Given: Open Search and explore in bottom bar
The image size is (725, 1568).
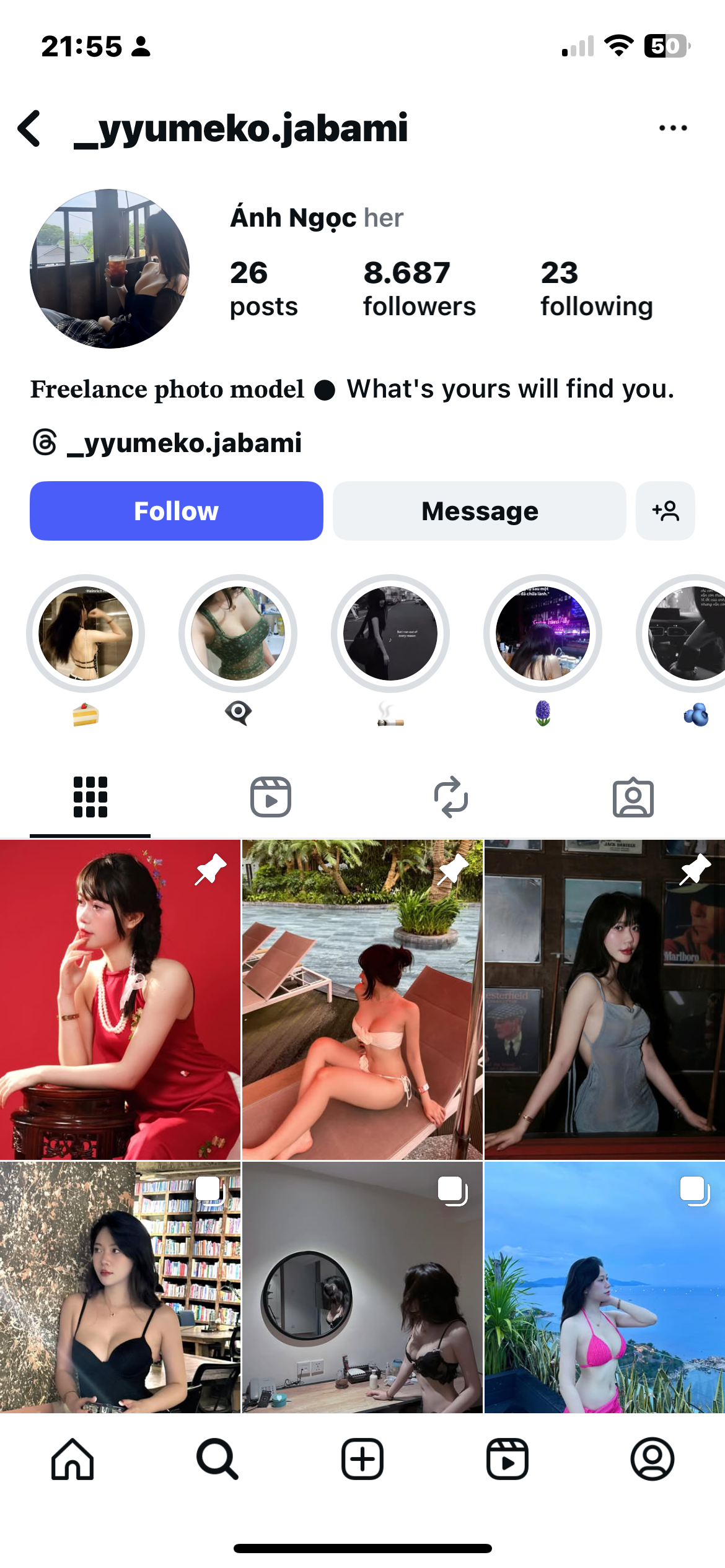Looking at the screenshot, I should tap(217, 1459).
